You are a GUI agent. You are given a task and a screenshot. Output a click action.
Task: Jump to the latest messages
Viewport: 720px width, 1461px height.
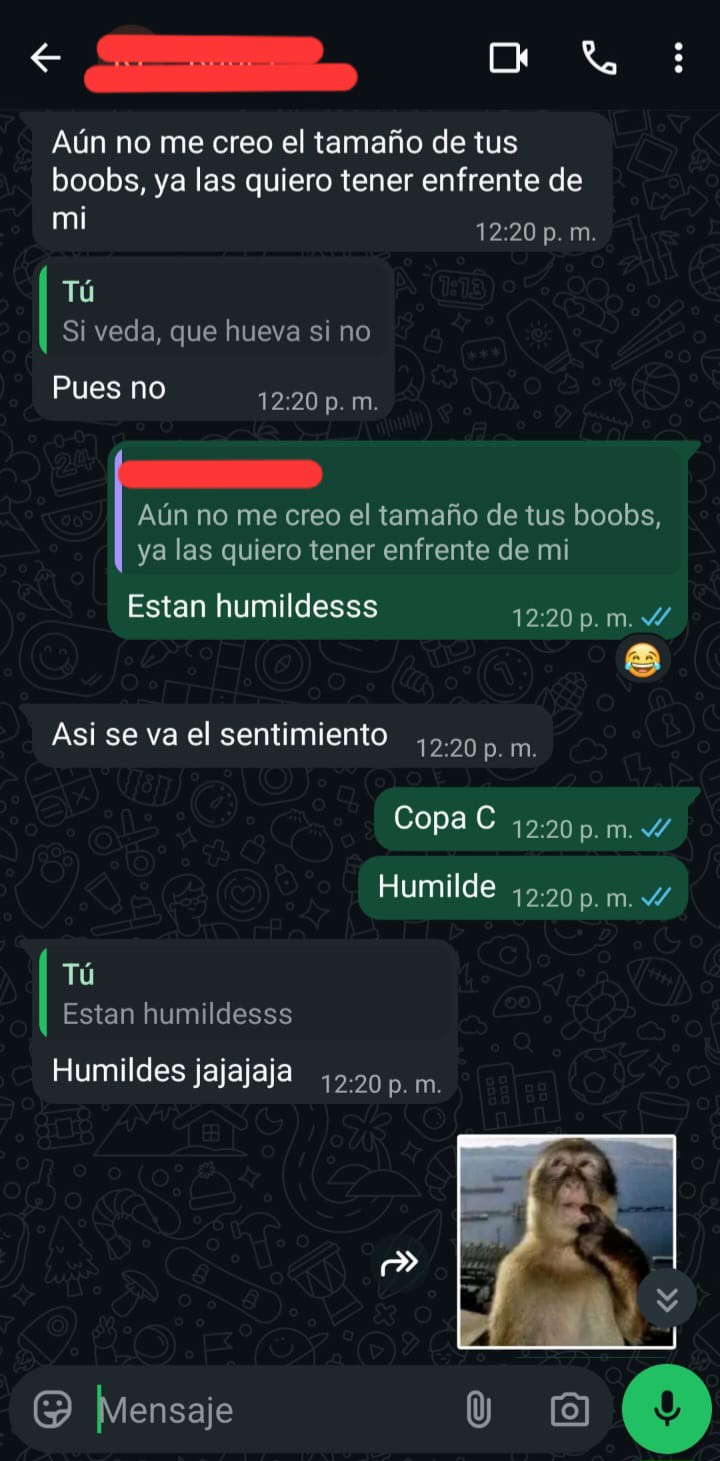pos(667,1299)
